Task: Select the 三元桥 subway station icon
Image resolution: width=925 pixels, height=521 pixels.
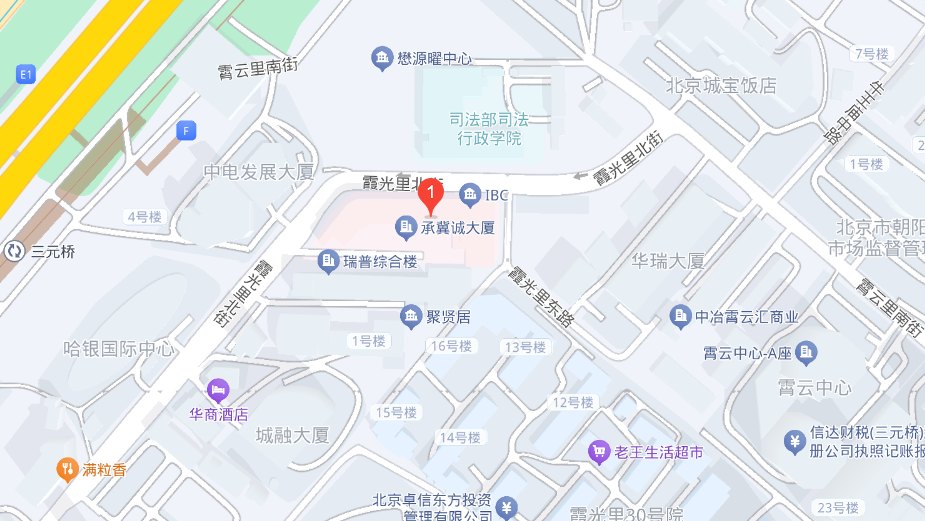Action: [x=15, y=251]
